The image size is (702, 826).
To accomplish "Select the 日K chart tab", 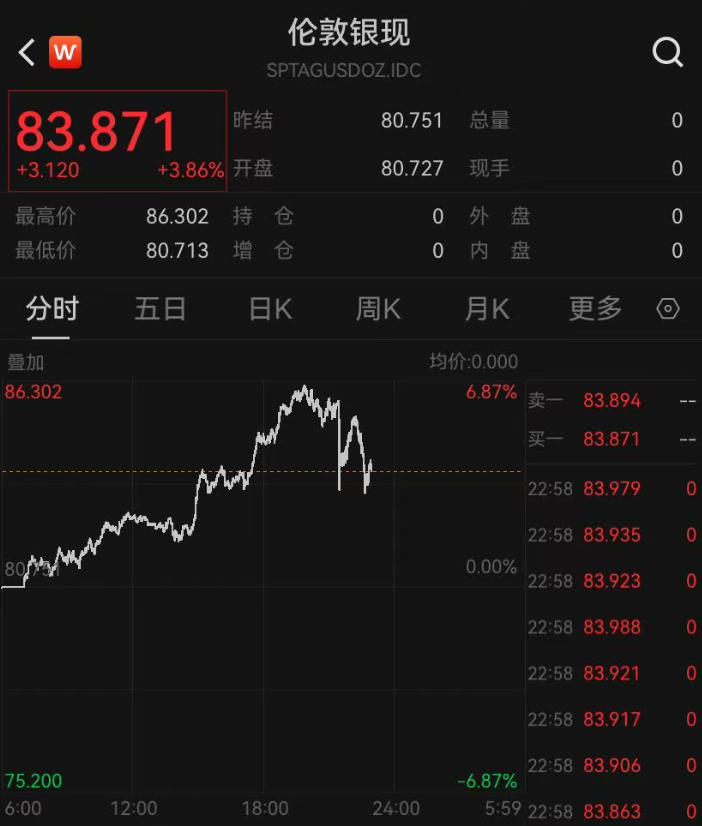I will tap(270, 309).
